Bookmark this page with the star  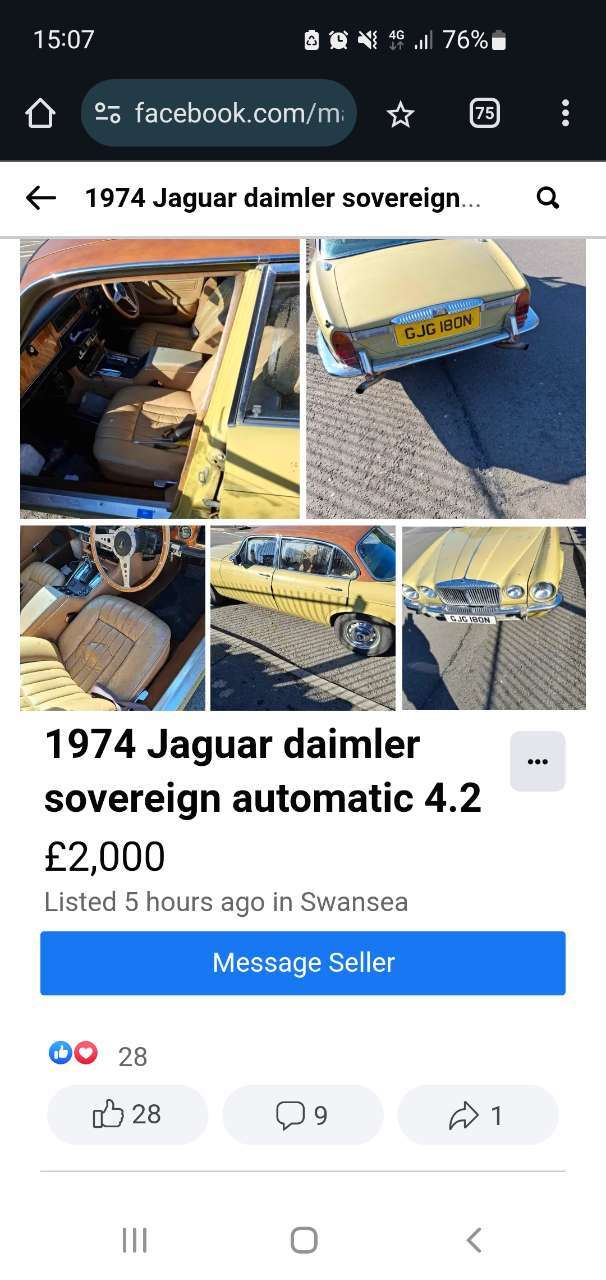point(400,114)
